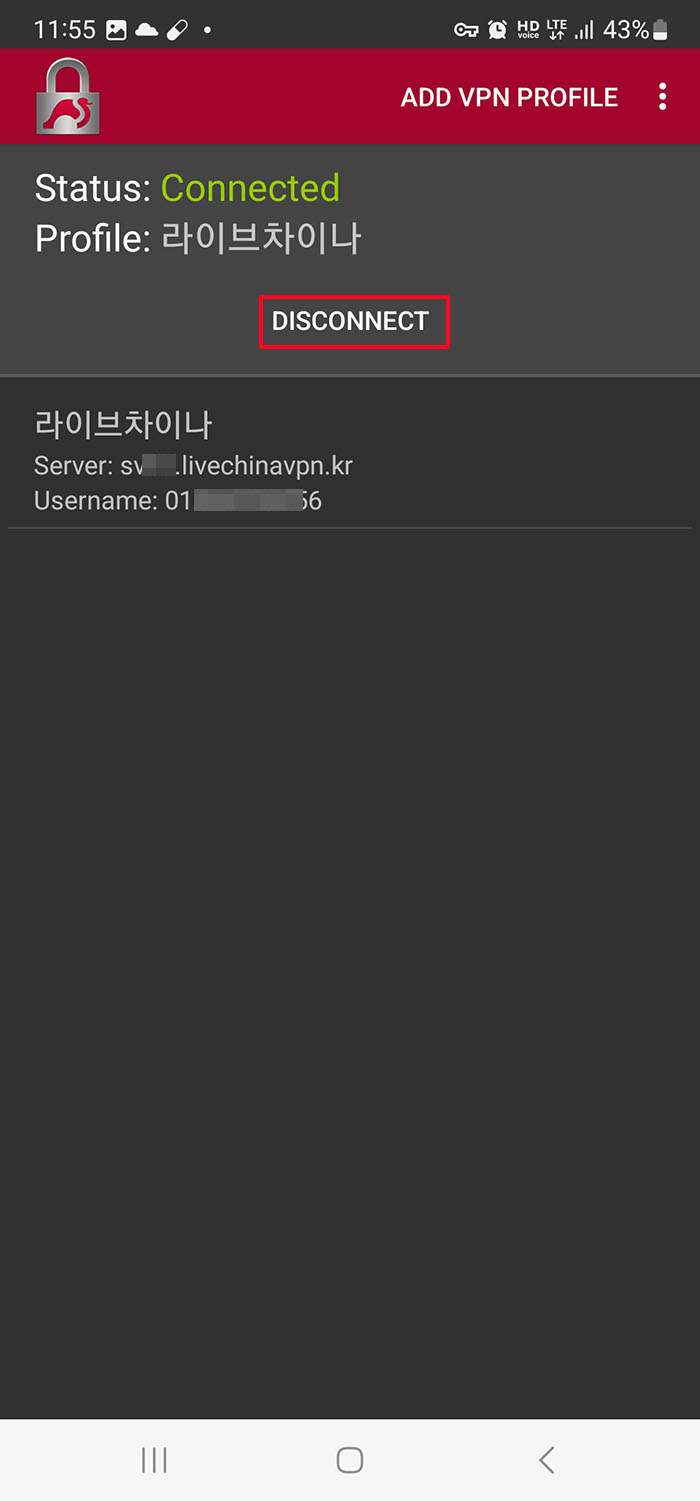700x1501 pixels.
Task: Select the 라이브차이나 VPN profile row
Action: 350,460
